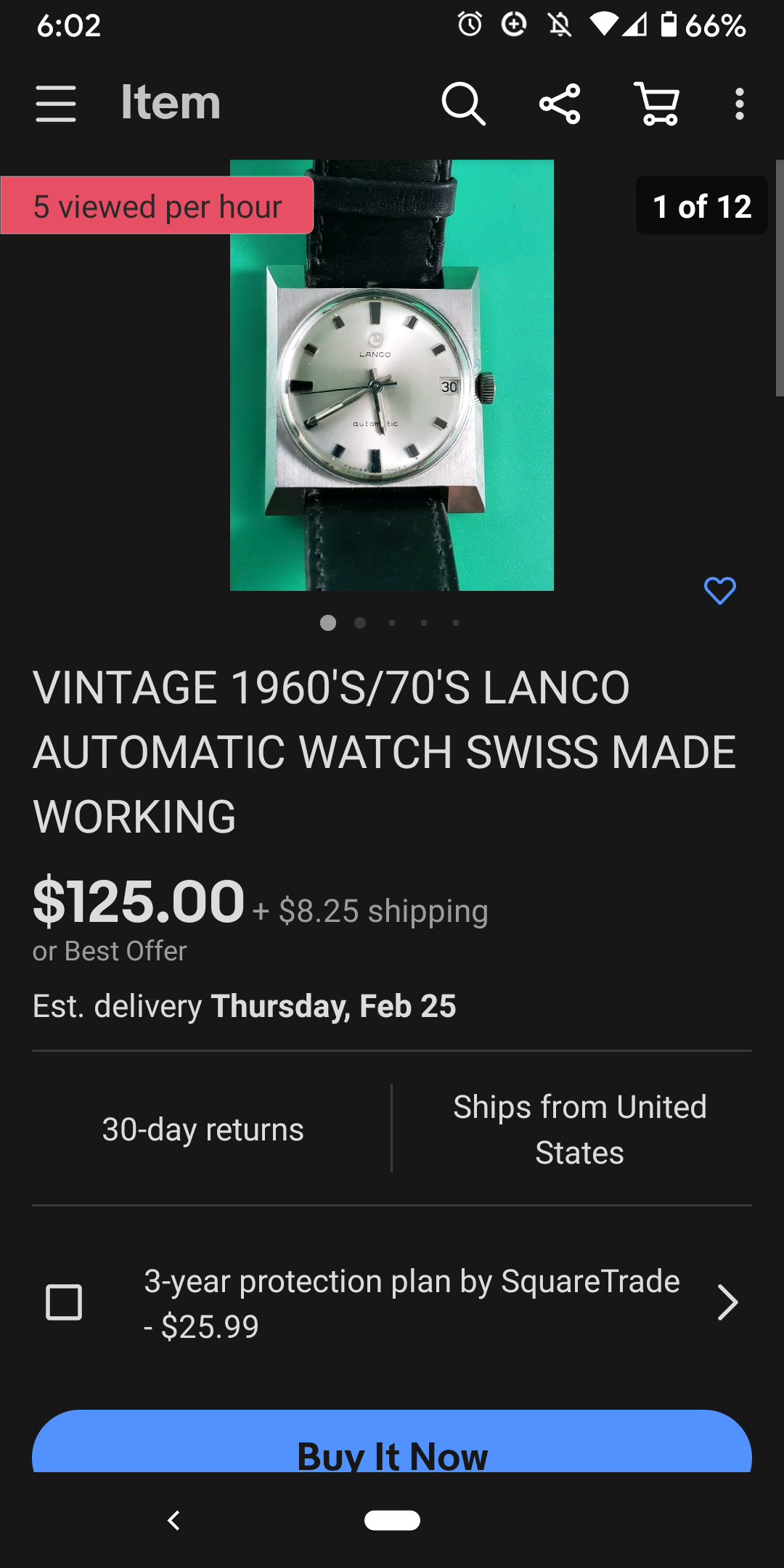Open the shopping cart
This screenshot has height=1568, width=784.
[x=657, y=104]
